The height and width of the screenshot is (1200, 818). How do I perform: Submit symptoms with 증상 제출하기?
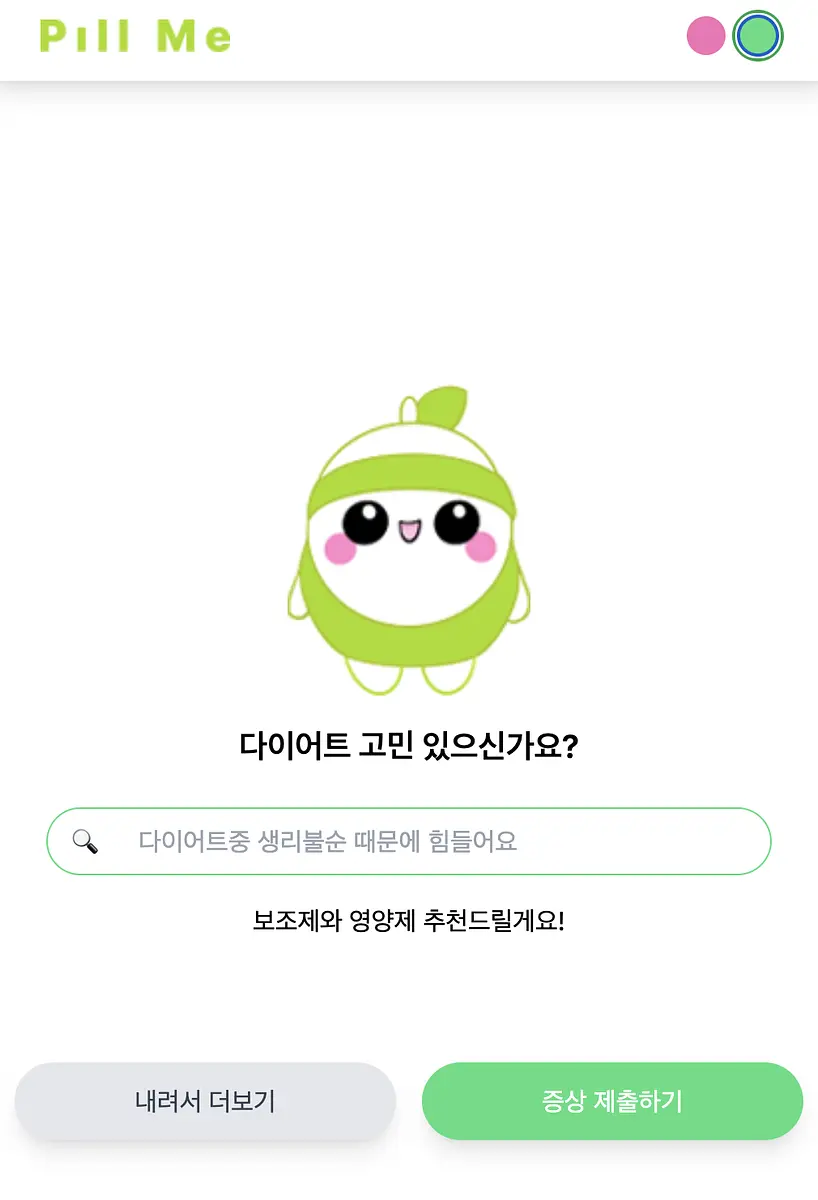612,1101
